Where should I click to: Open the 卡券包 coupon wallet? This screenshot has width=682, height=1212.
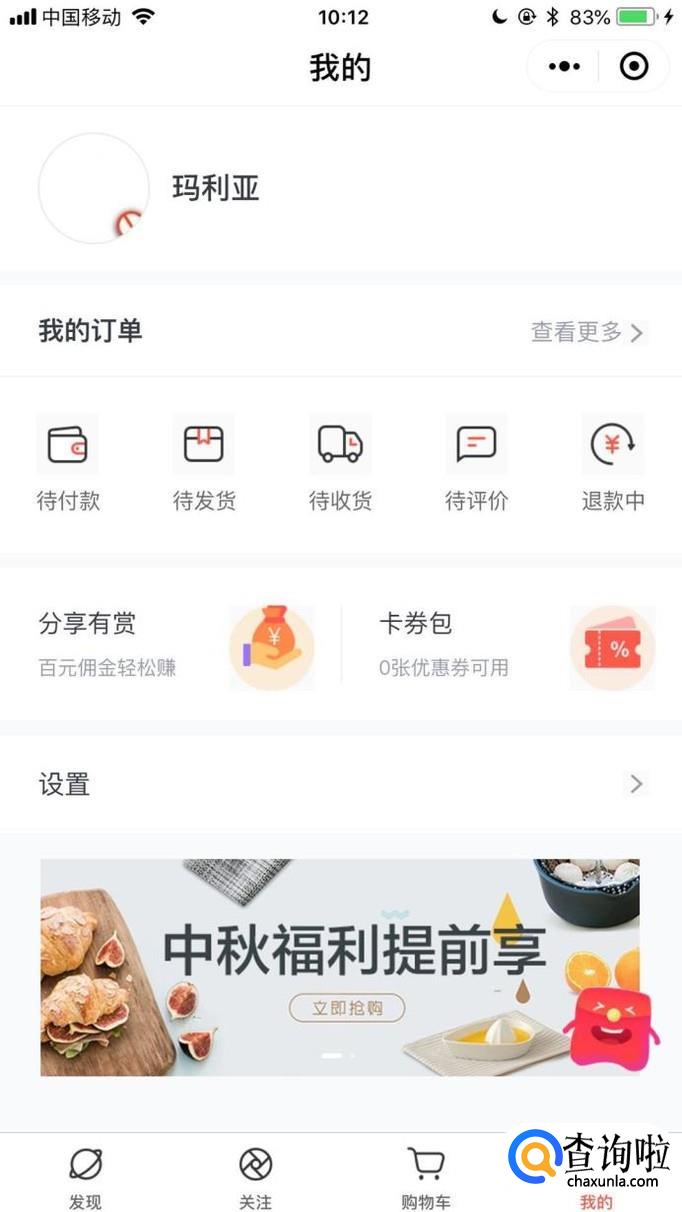tap(515, 645)
